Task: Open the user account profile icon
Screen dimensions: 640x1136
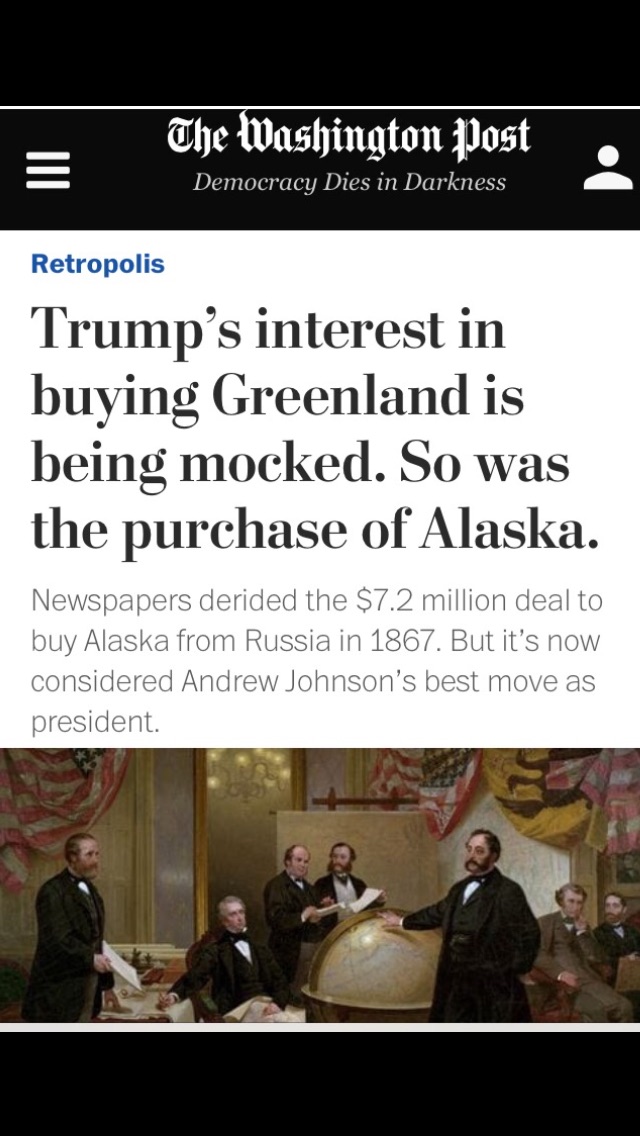Action: pyautogui.click(x=608, y=168)
